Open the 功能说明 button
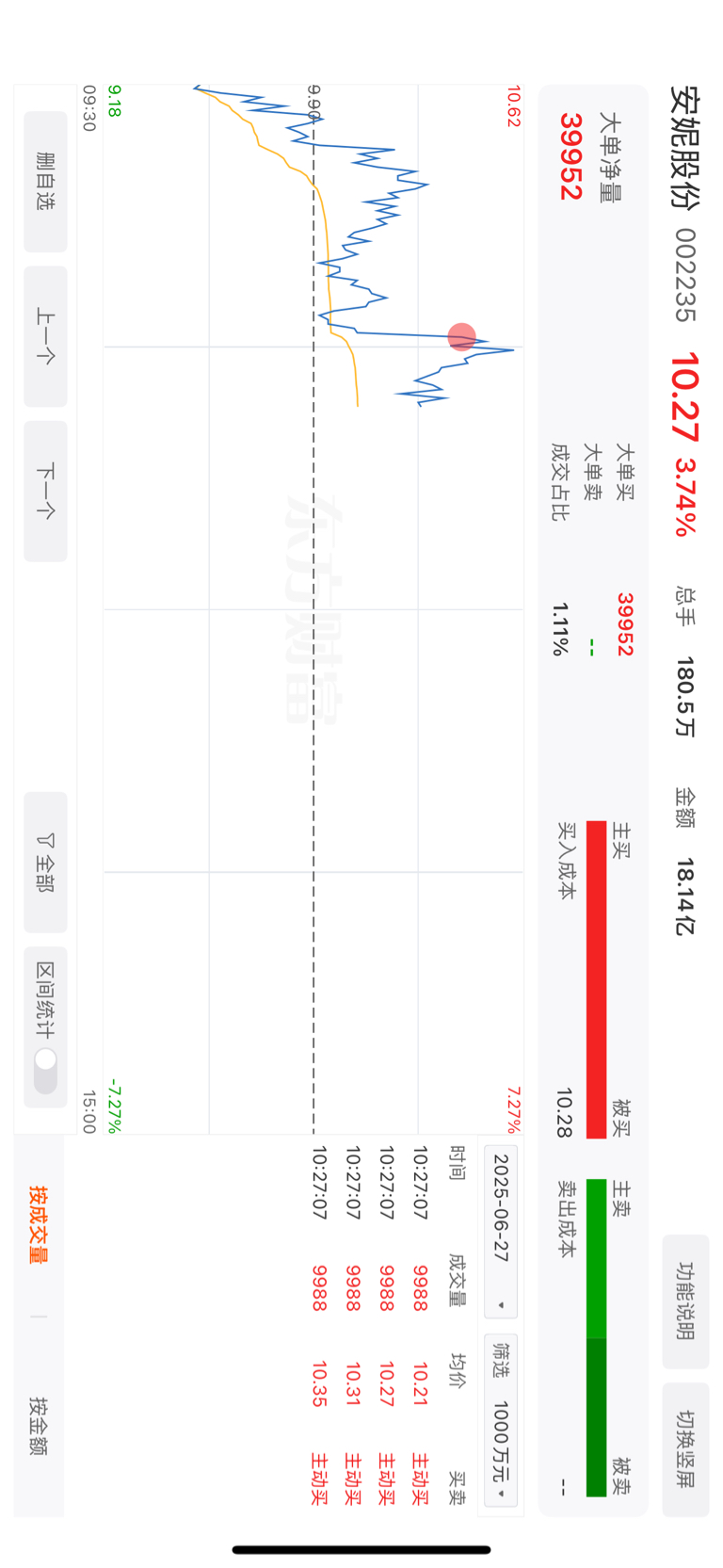Screen dimensions: 723x1568 pyautogui.click(x=685, y=1301)
